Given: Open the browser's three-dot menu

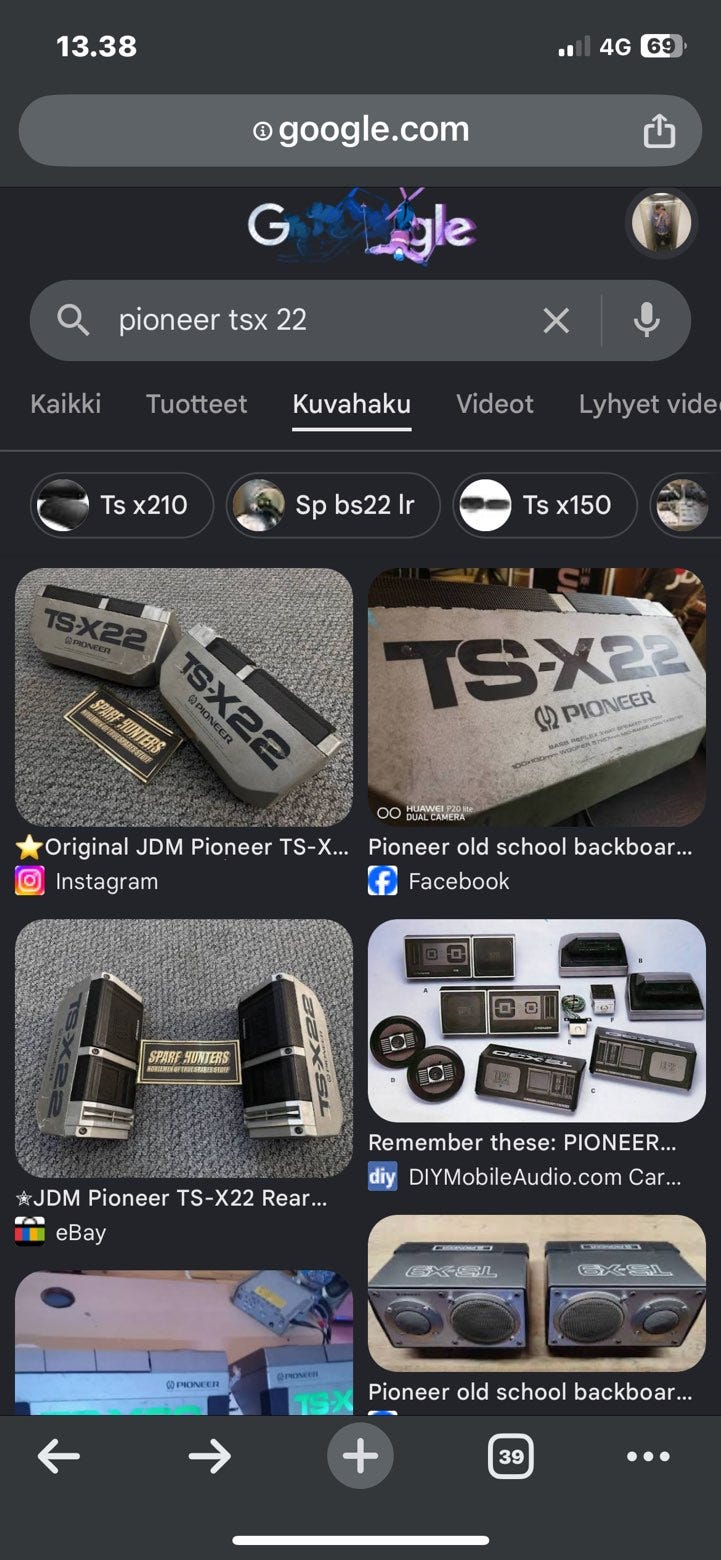Looking at the screenshot, I should point(648,1457).
